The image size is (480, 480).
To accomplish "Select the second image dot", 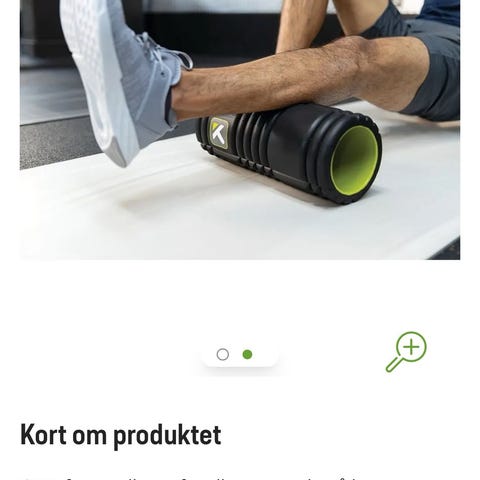I will pos(247,354).
